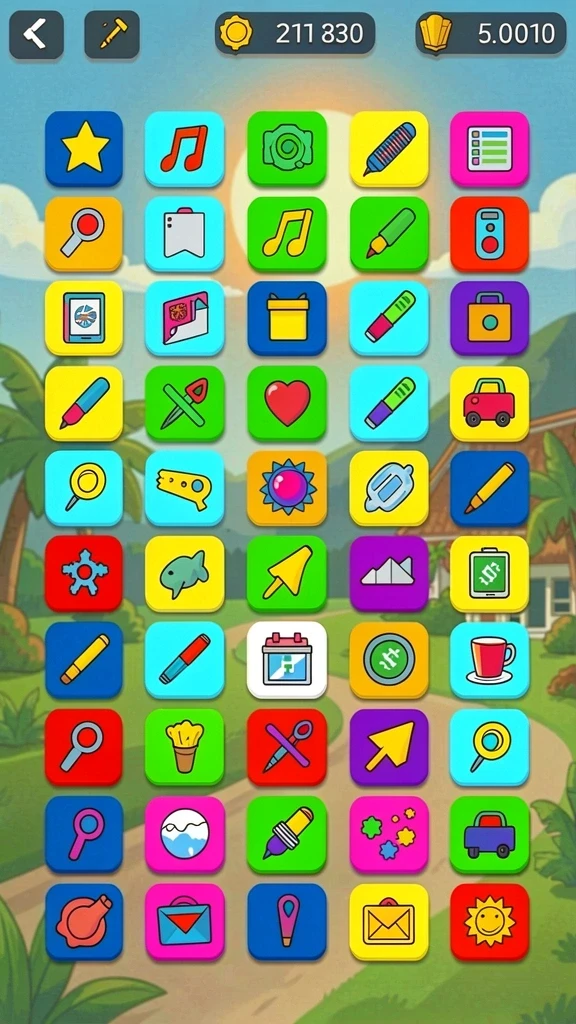Tap the purple mountains tile

coord(389,574)
